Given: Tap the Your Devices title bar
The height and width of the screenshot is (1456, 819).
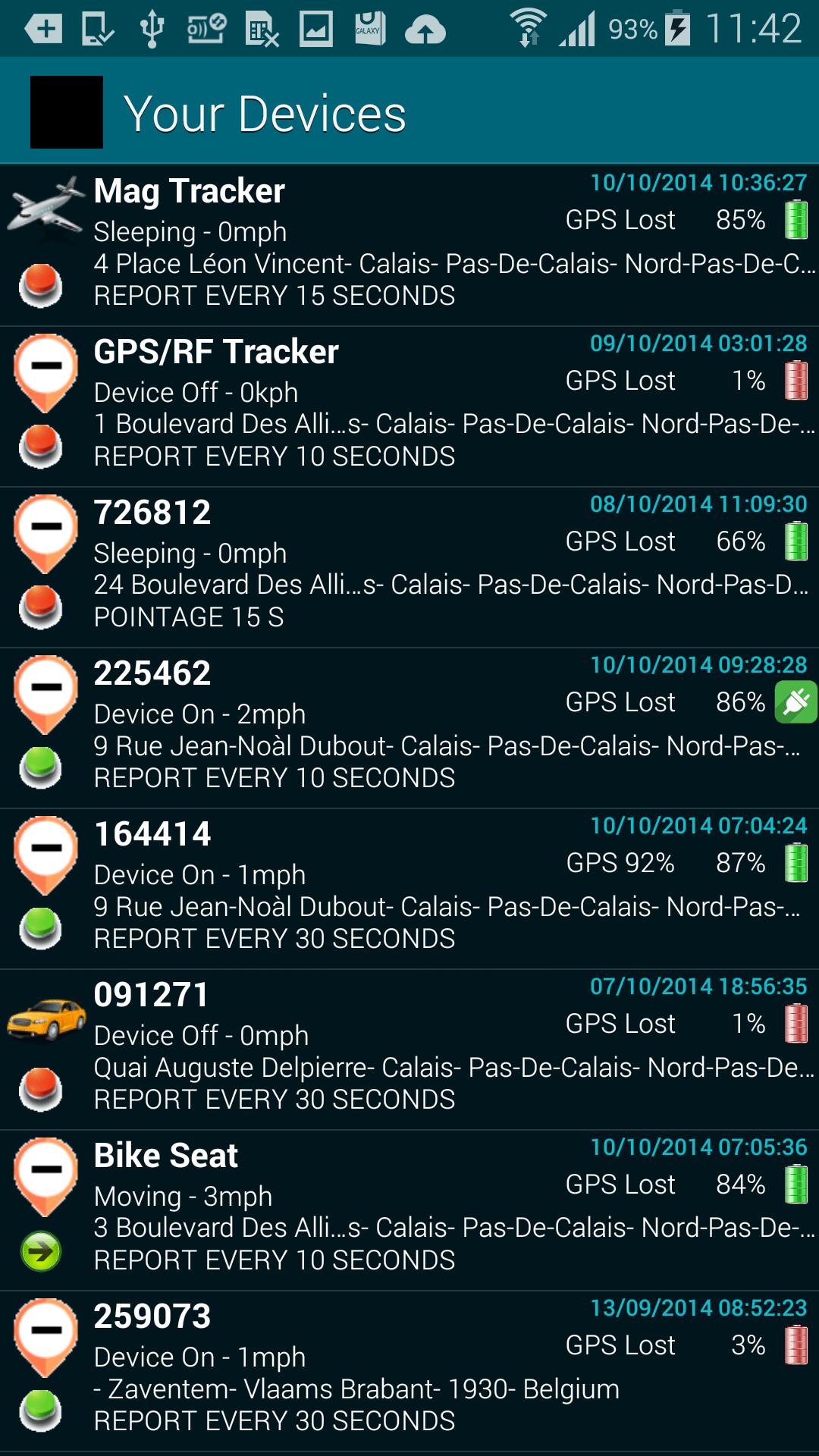Looking at the screenshot, I should (x=265, y=112).
